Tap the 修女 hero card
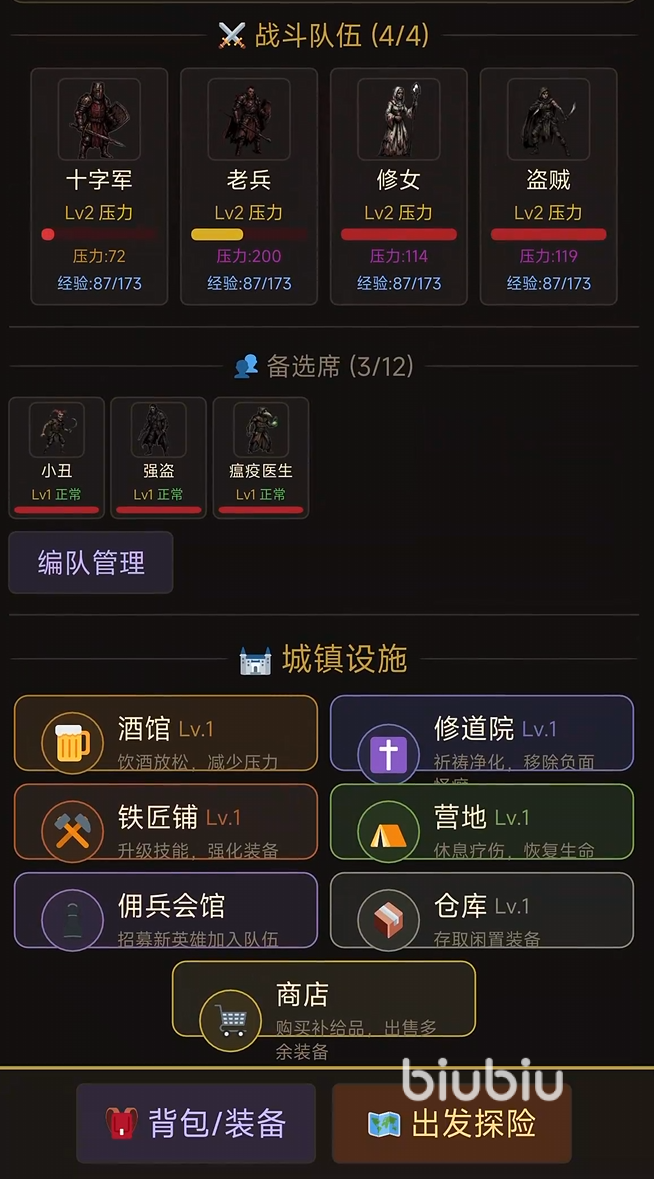The image size is (654, 1179). click(x=399, y=186)
